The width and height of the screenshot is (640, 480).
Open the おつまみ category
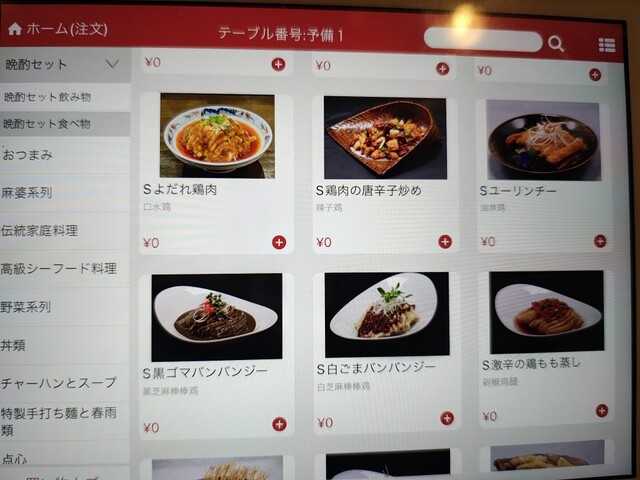28,155
